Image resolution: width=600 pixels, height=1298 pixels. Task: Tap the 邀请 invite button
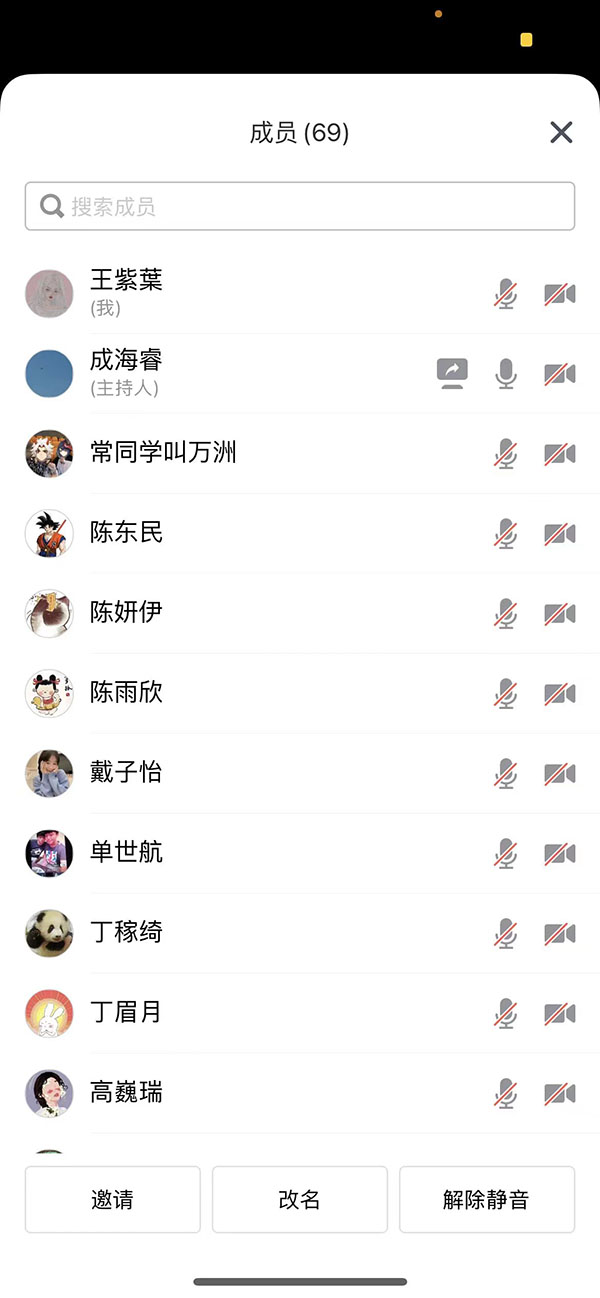pyautogui.click(x=112, y=1199)
